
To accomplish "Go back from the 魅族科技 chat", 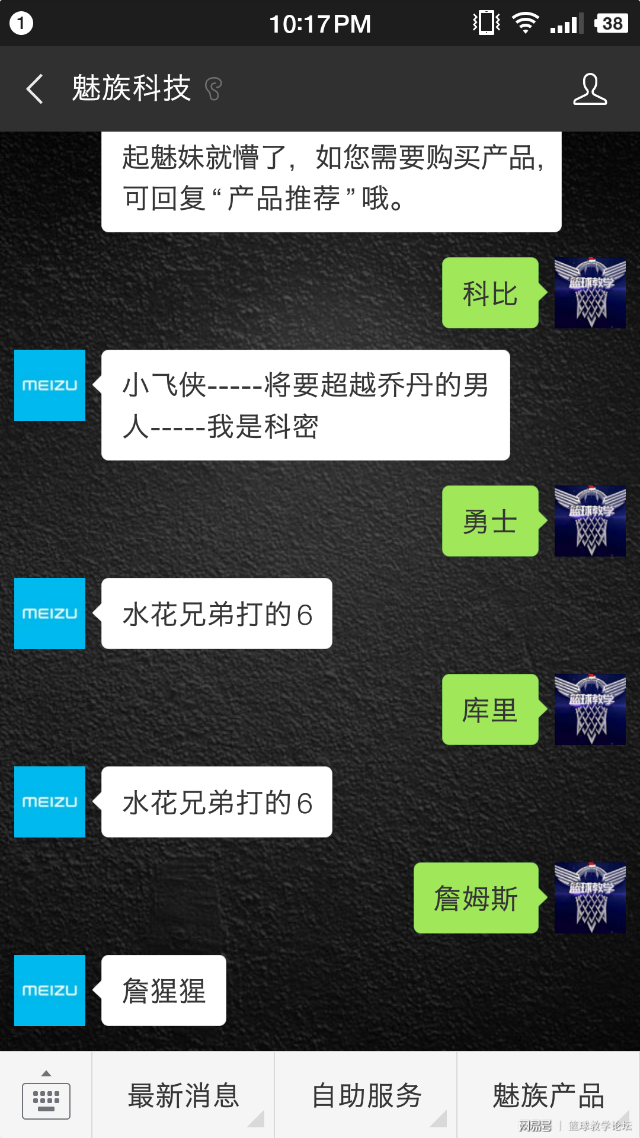I will click(35, 89).
